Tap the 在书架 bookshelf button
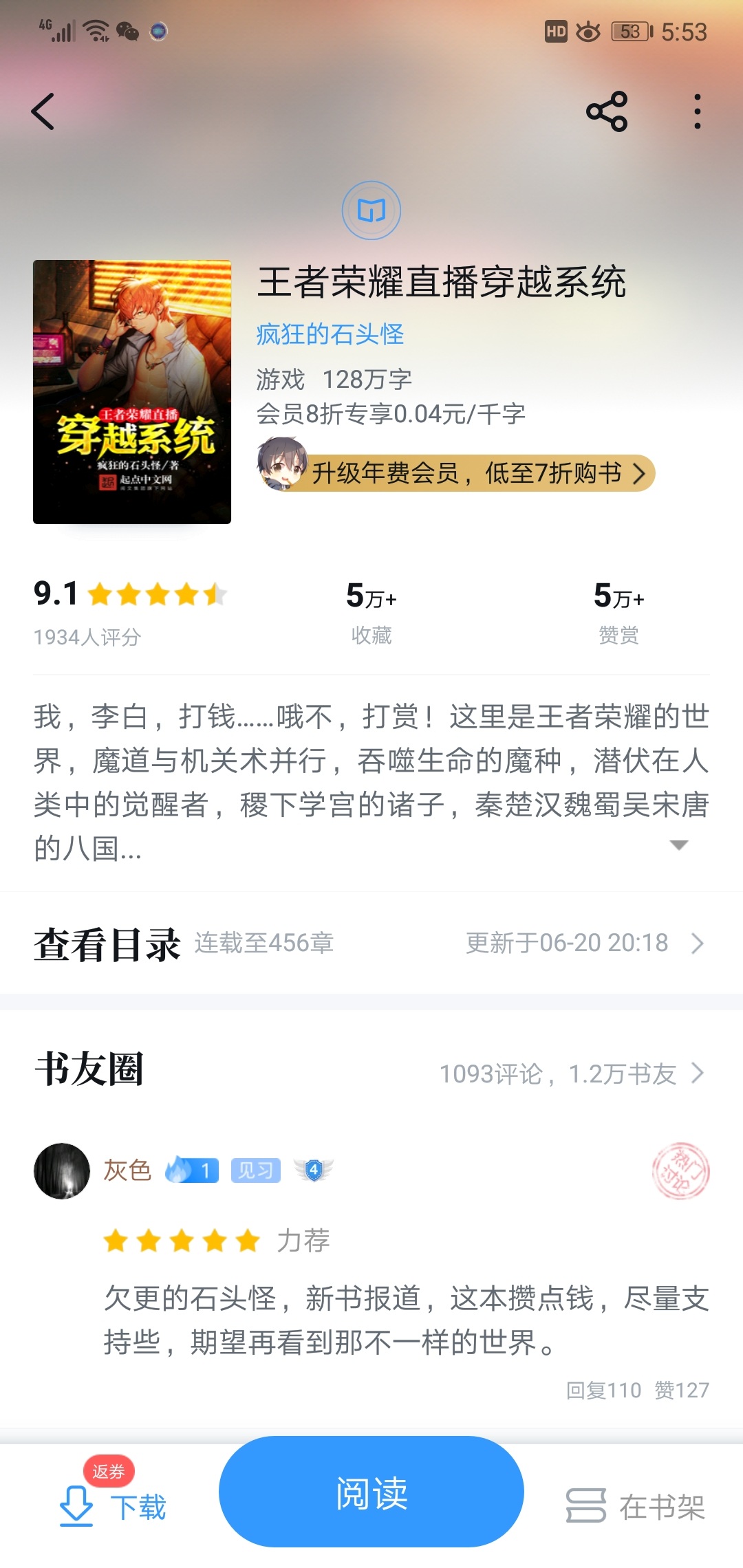 [x=636, y=1506]
